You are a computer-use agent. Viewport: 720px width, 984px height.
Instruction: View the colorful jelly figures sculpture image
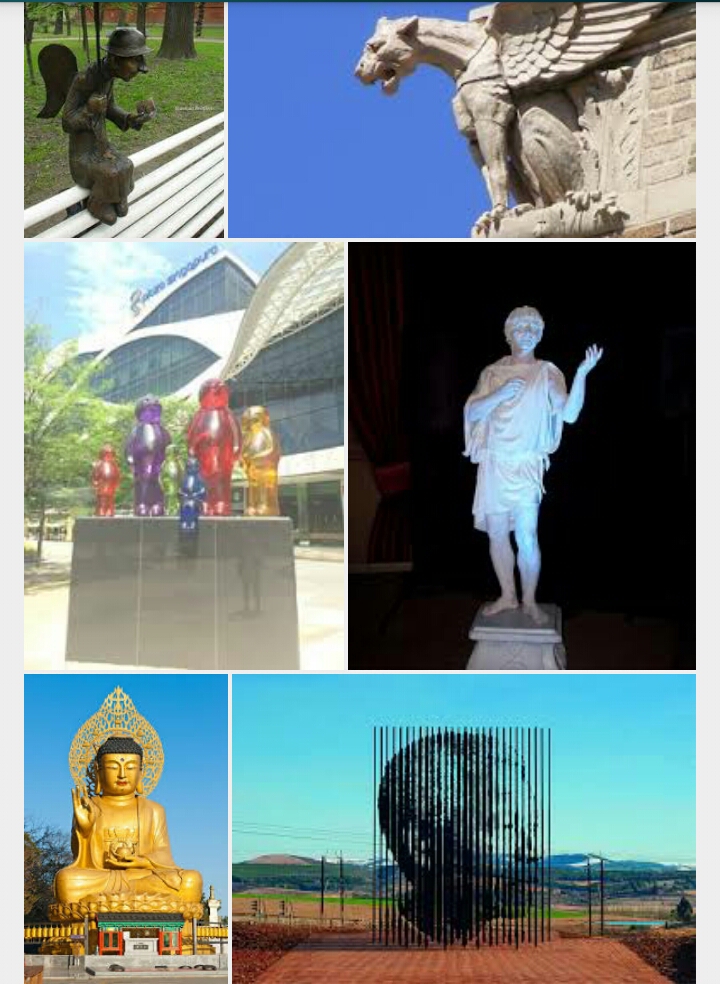[x=184, y=456]
